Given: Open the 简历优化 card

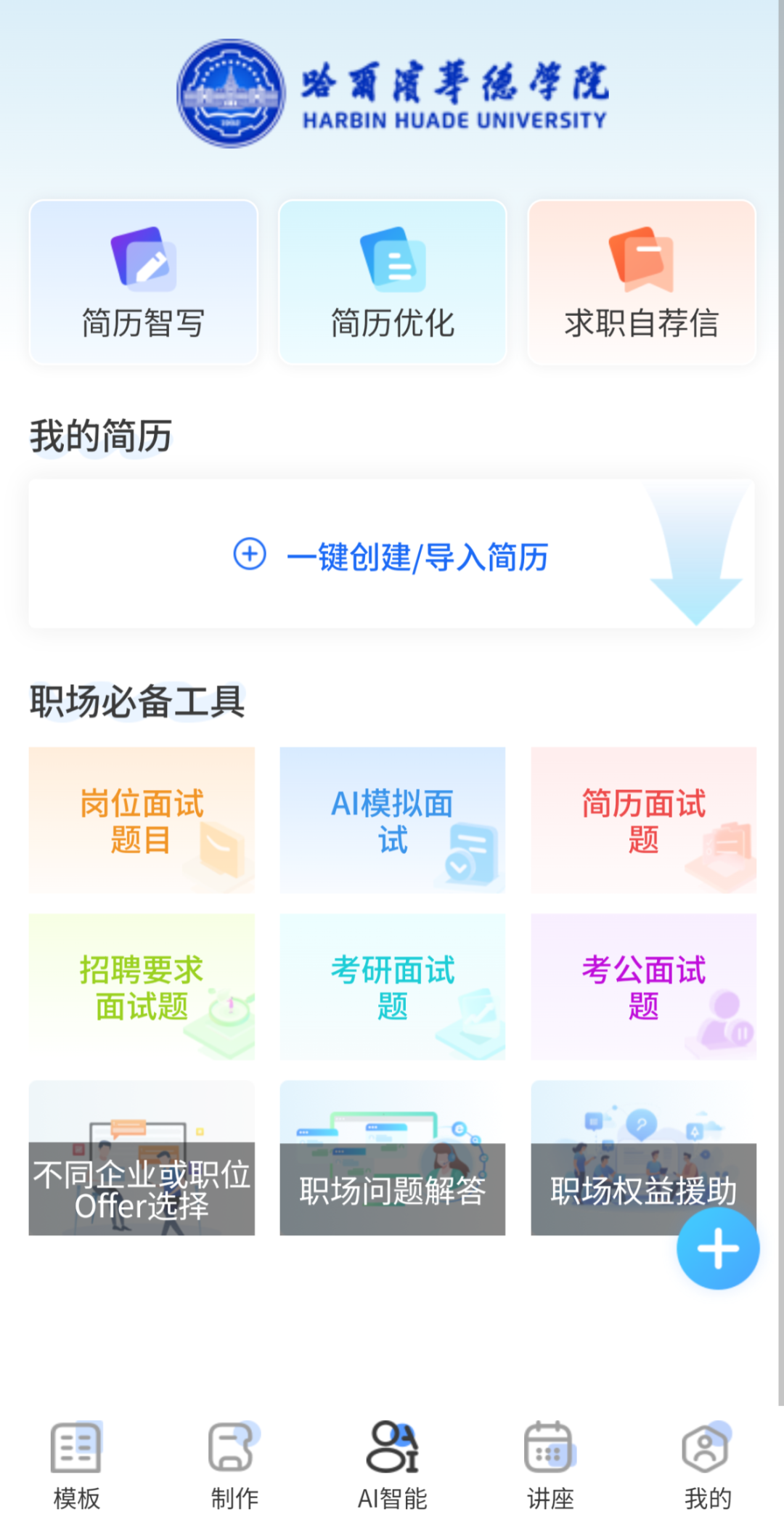Looking at the screenshot, I should [x=392, y=282].
